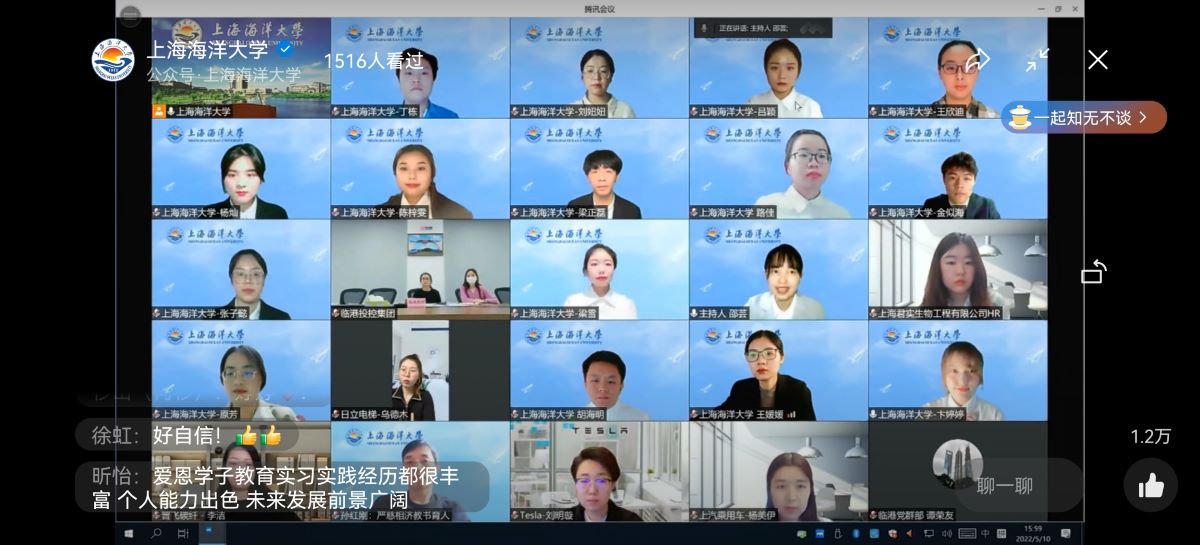Like the live stream
This screenshot has height=545, width=1200.
[1151, 486]
